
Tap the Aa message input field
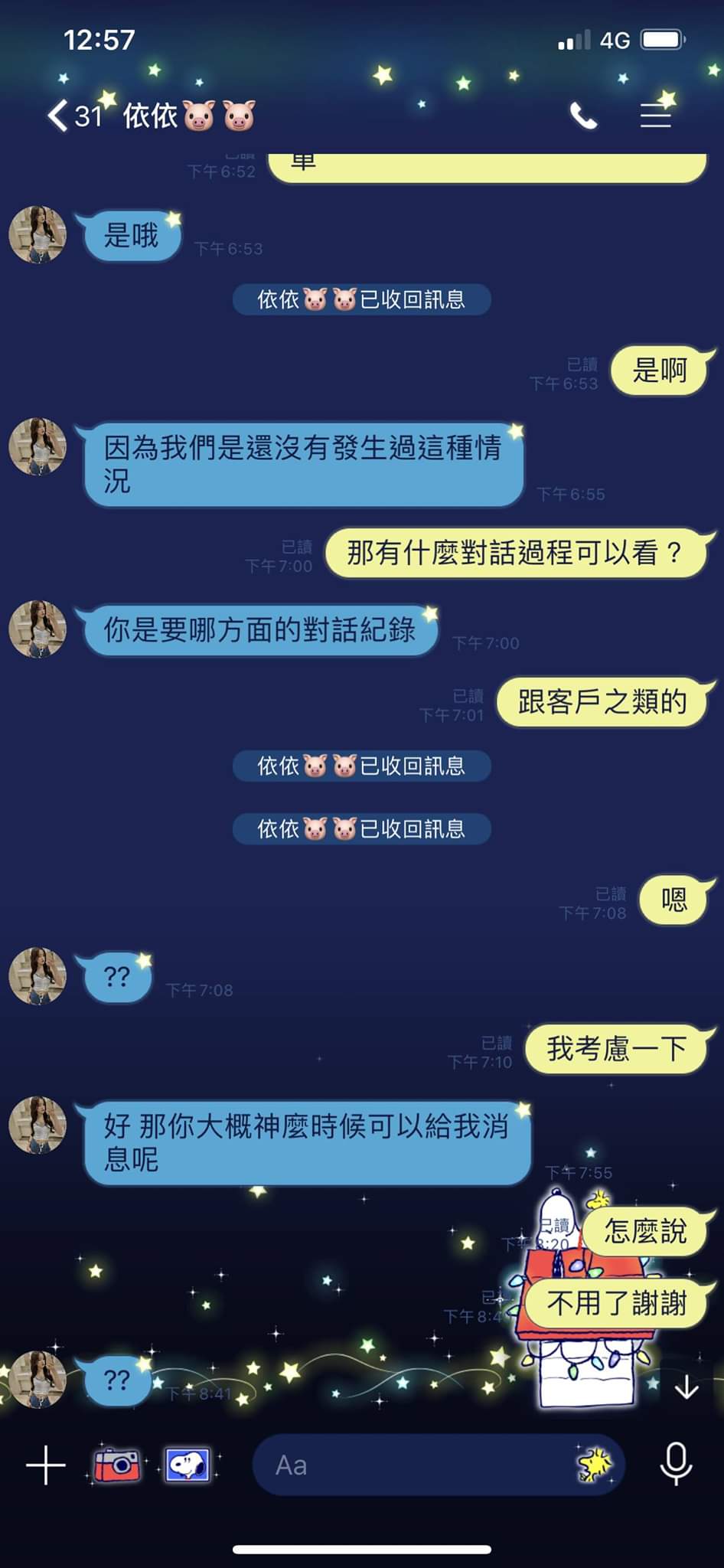coord(413,1465)
